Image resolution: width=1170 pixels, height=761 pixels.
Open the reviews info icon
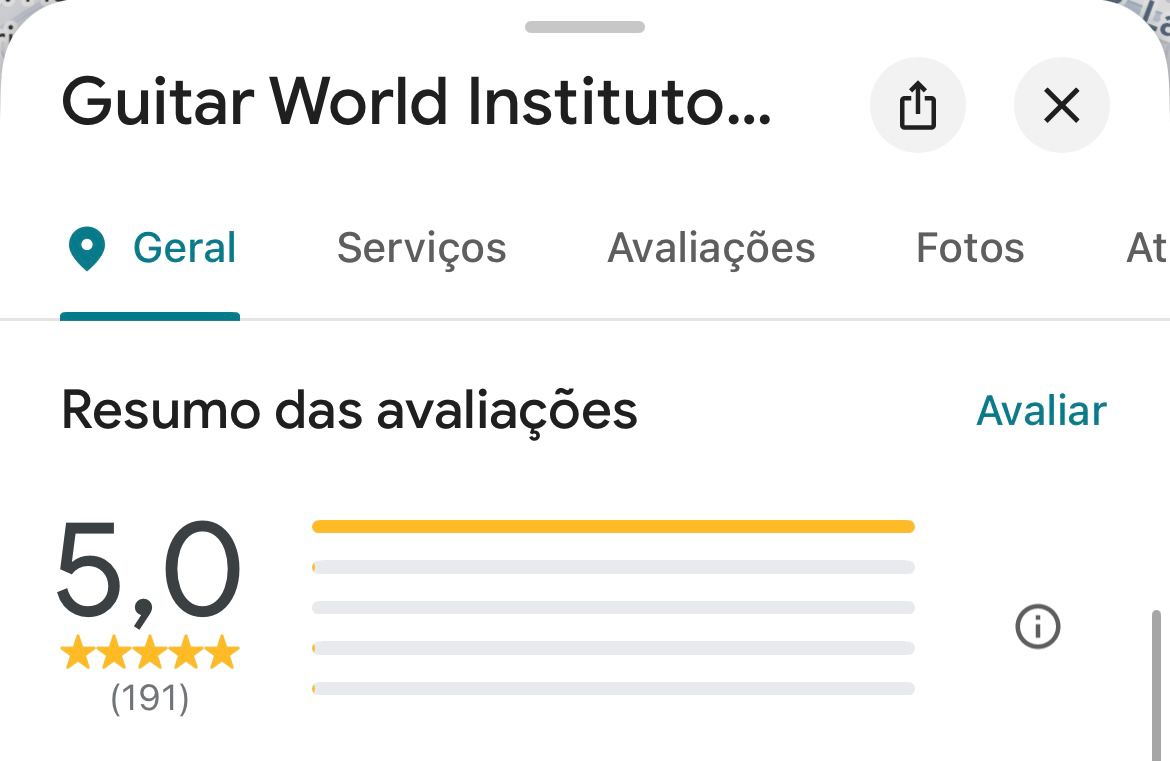tap(1037, 628)
